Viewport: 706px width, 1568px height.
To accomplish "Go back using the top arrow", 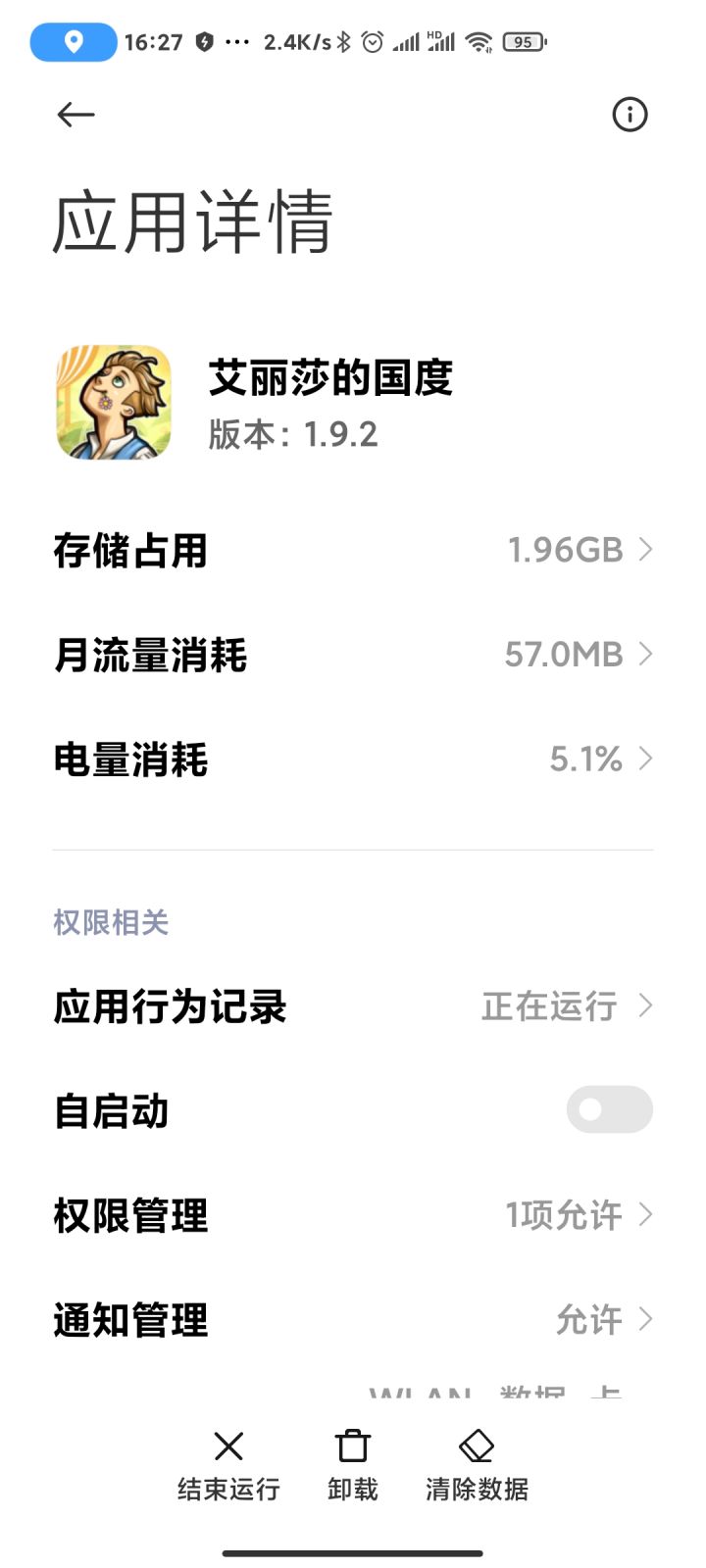I will click(x=76, y=115).
